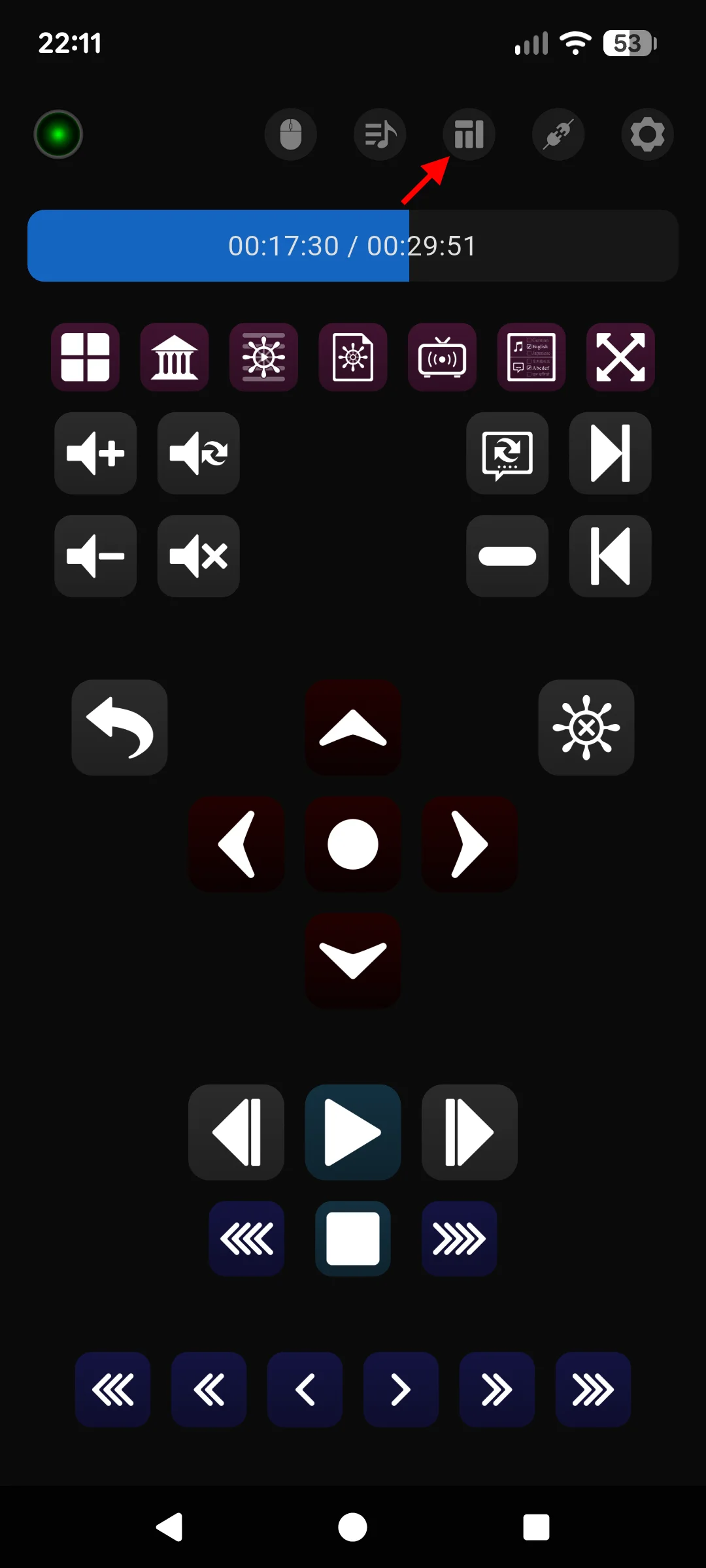Quit the VLC application remotely
This screenshot has height=1568, width=706.
[x=586, y=728]
